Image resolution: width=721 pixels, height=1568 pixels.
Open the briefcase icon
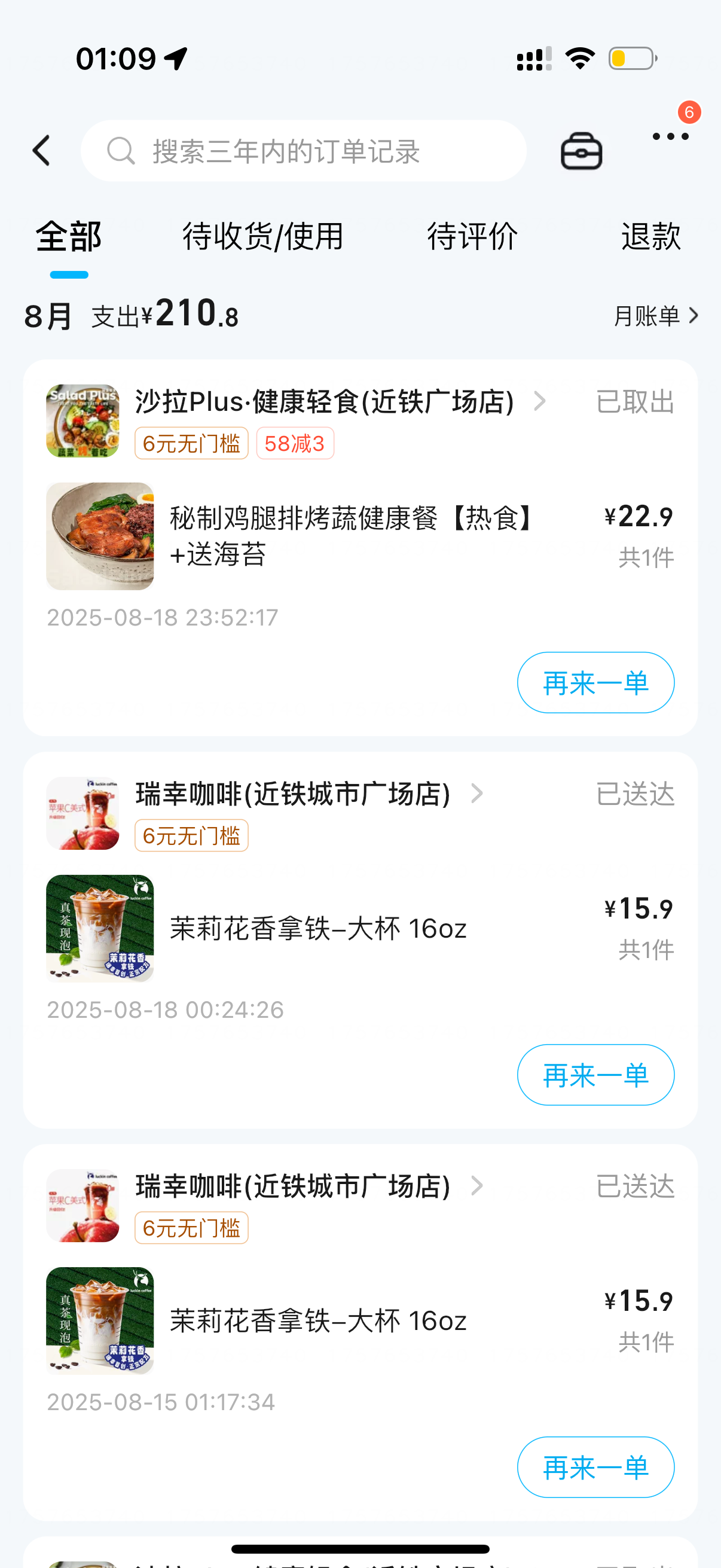(581, 151)
